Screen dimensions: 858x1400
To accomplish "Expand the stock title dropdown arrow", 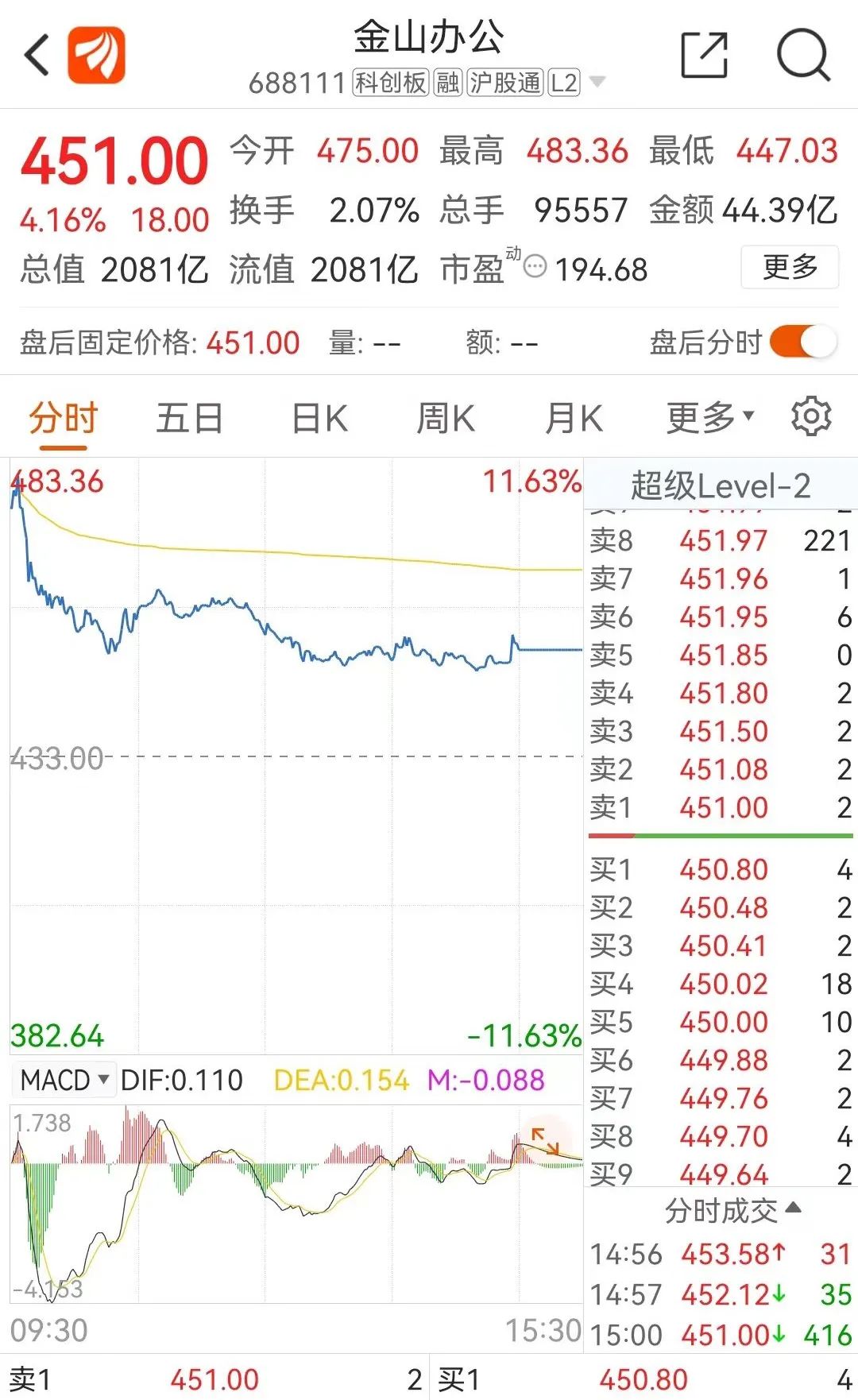I will (x=597, y=82).
